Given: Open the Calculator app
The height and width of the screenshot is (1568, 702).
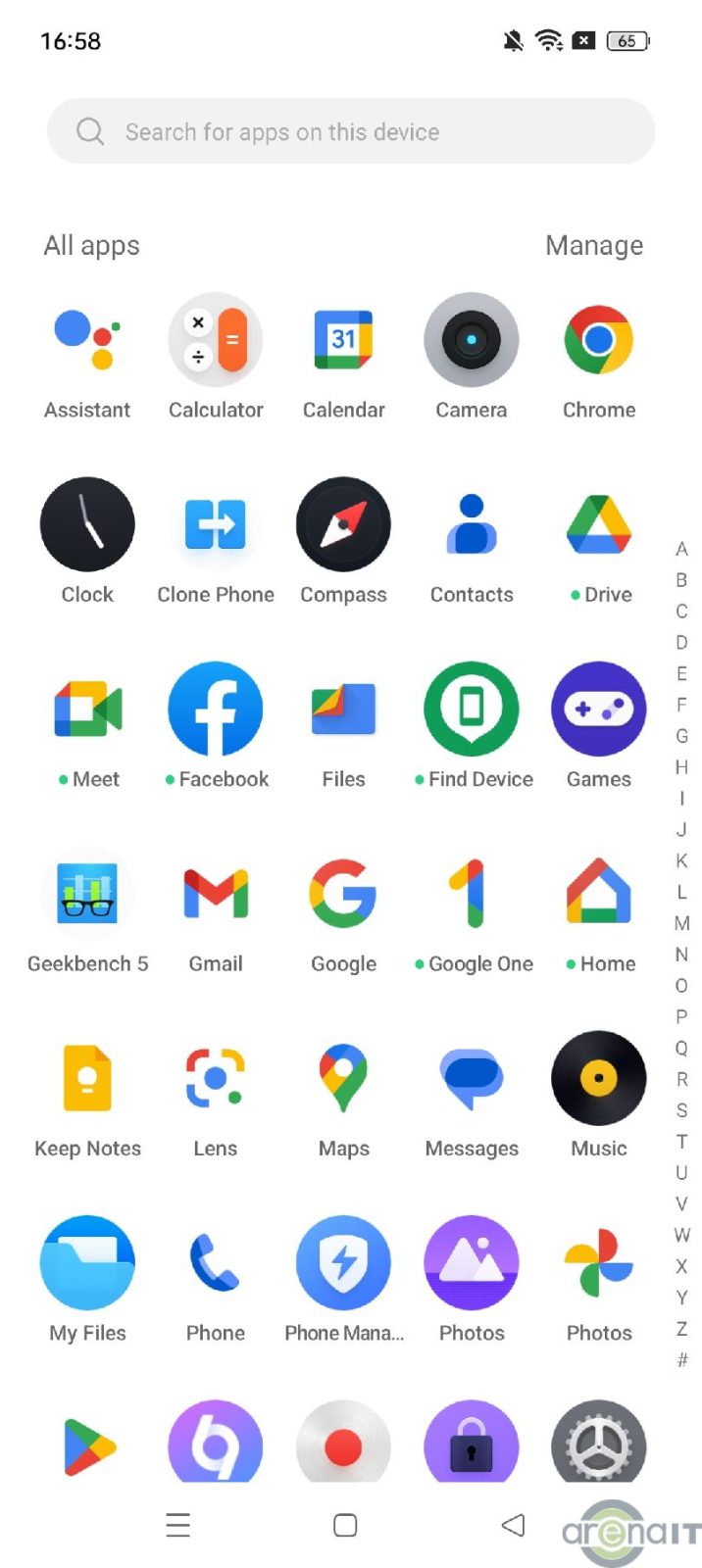Looking at the screenshot, I should [x=216, y=340].
